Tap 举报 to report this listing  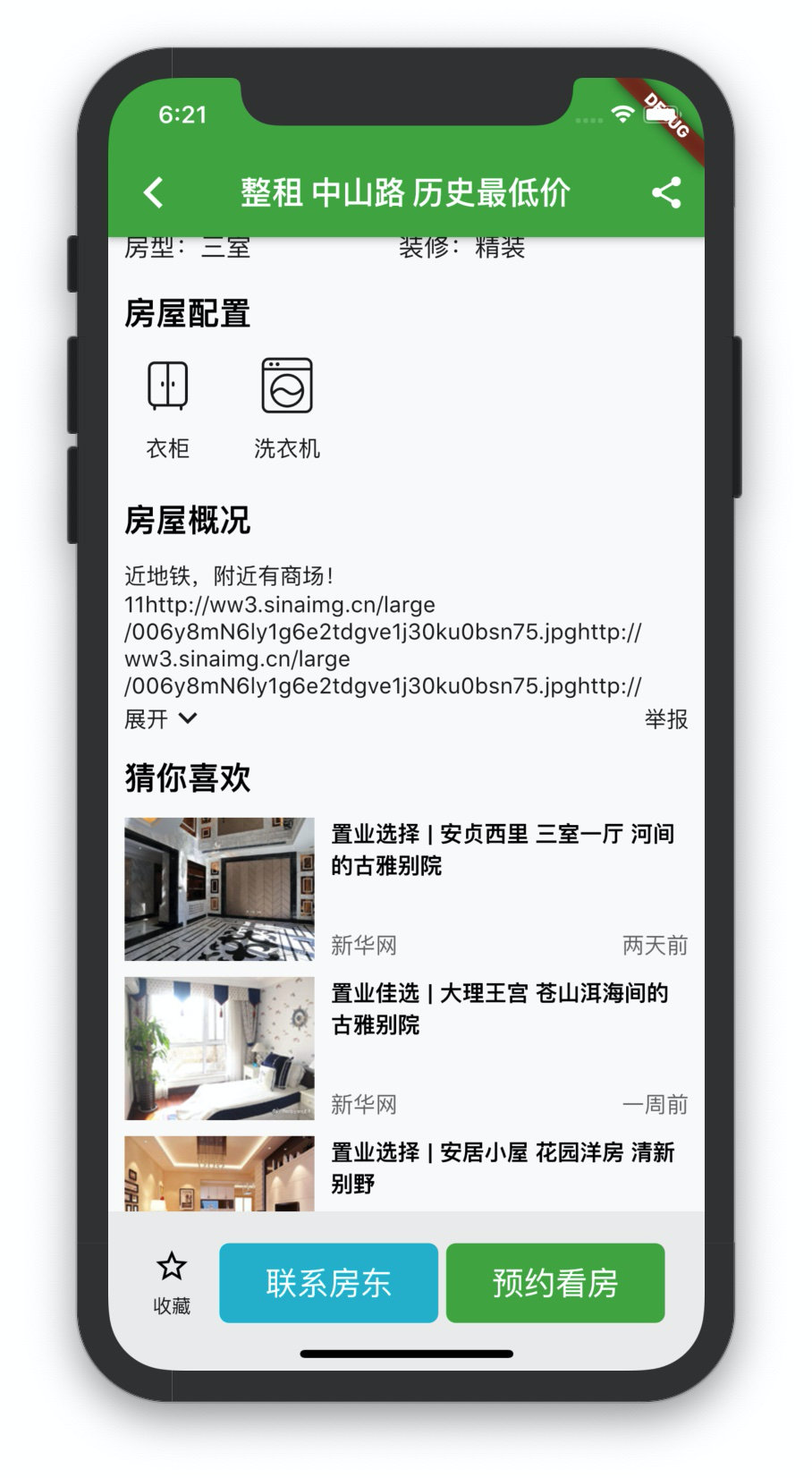665,719
